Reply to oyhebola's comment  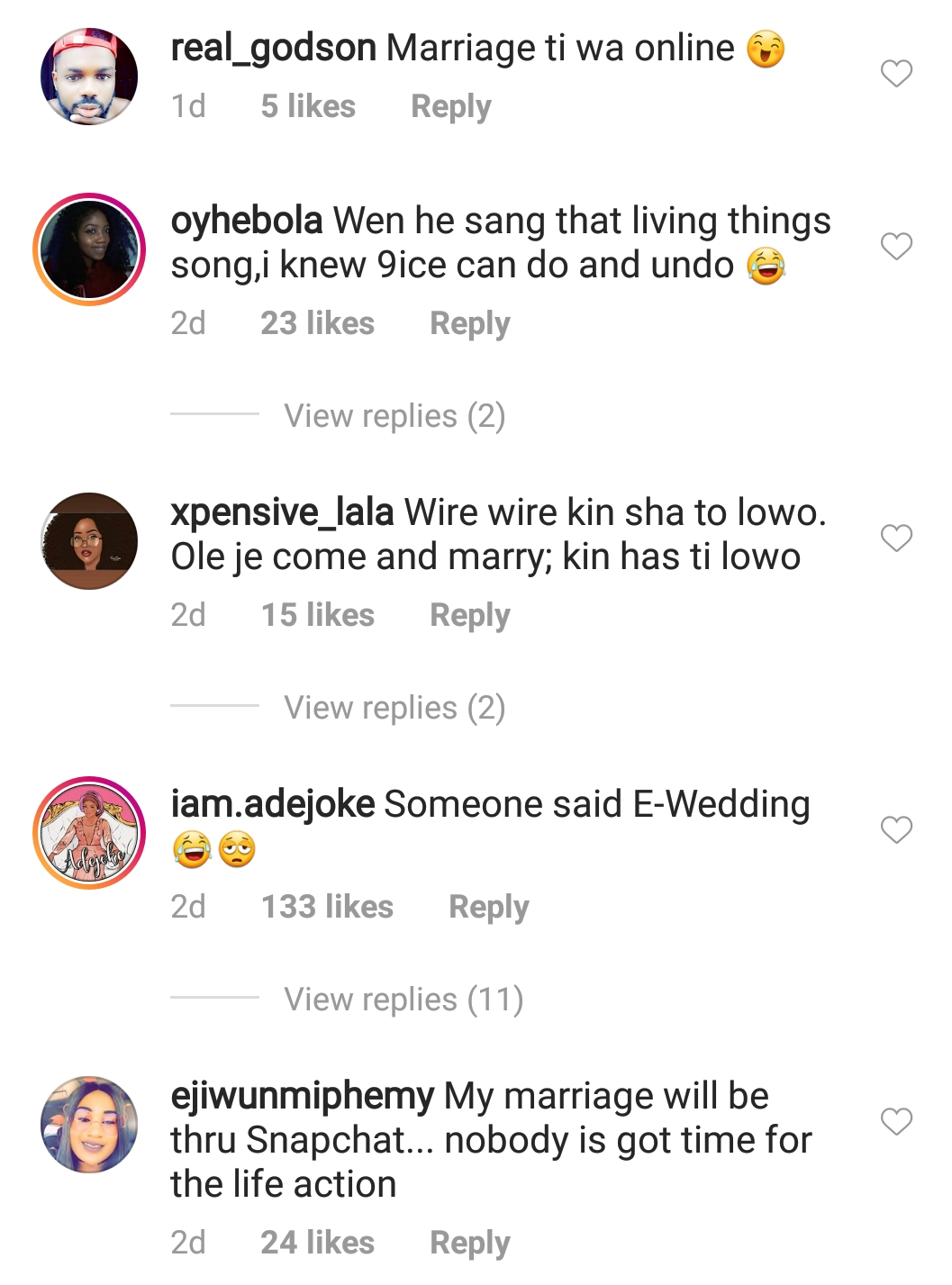(469, 323)
